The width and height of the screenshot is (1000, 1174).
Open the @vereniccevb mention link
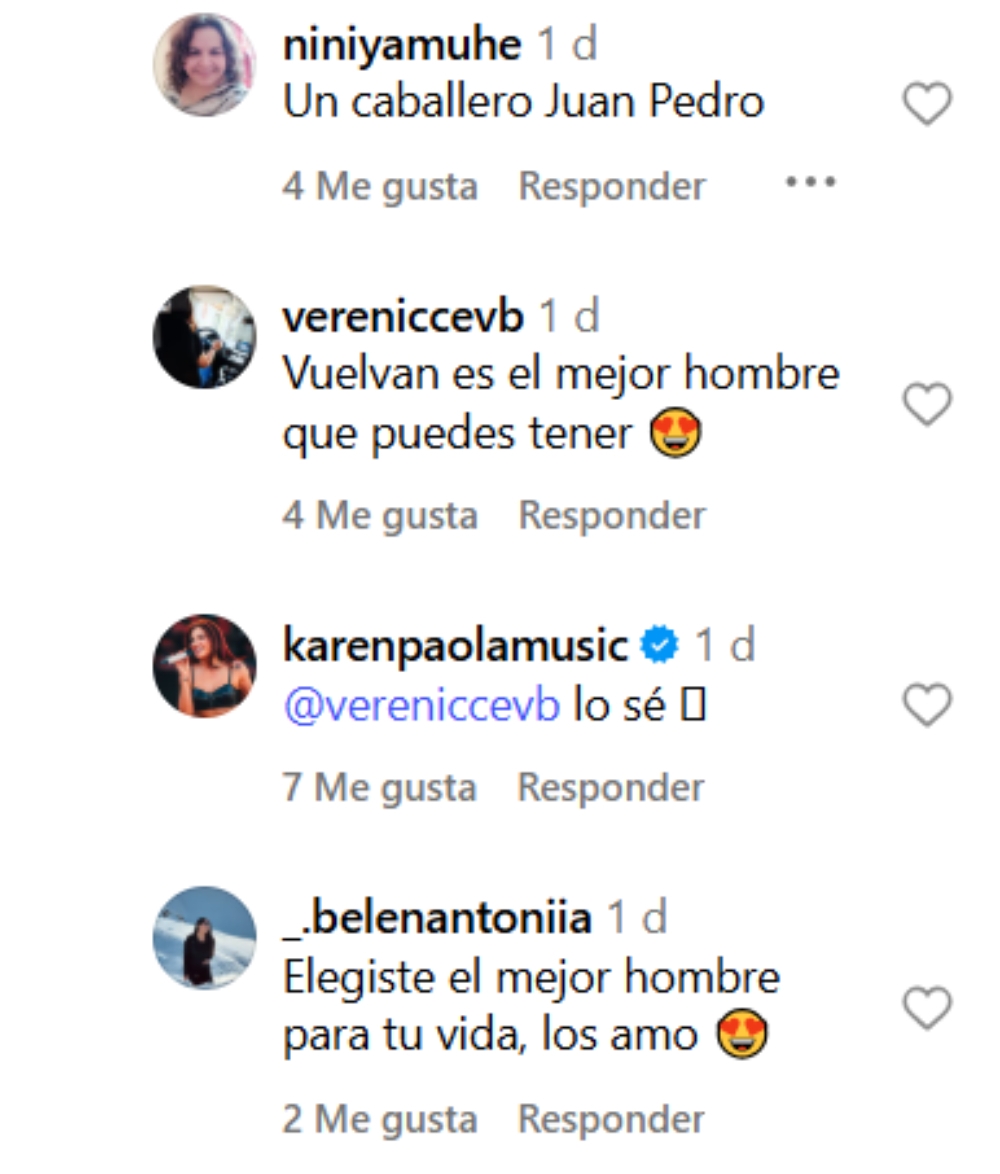pos(421,706)
